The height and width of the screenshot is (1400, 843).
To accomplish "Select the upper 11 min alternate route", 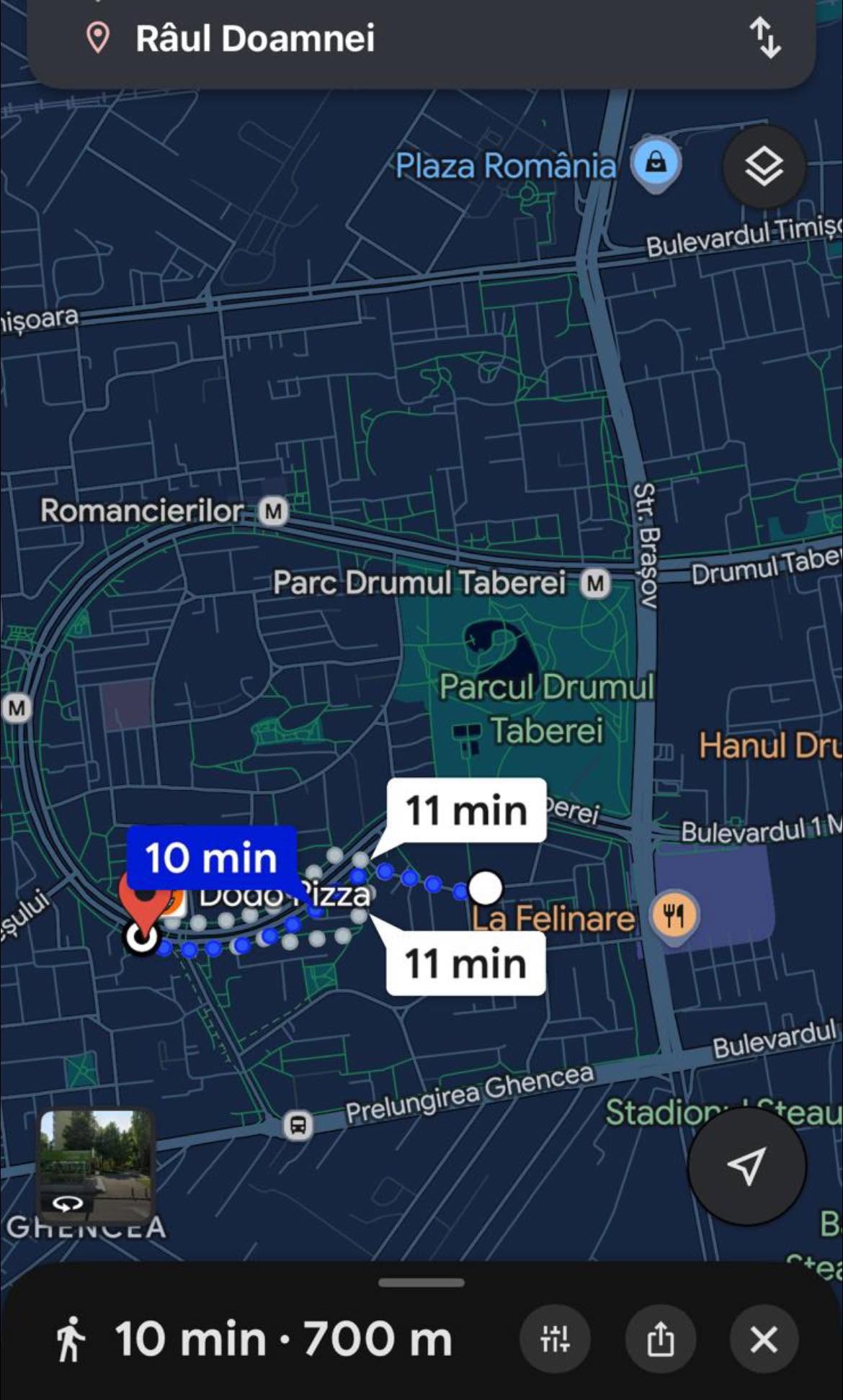I will (466, 810).
